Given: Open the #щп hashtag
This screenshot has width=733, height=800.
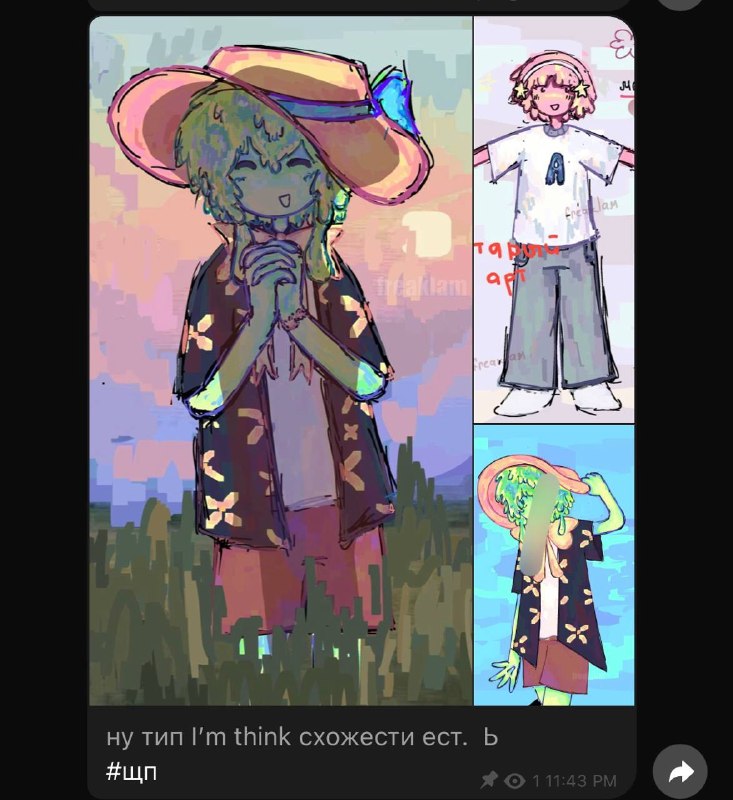Looking at the screenshot, I should point(131,772).
